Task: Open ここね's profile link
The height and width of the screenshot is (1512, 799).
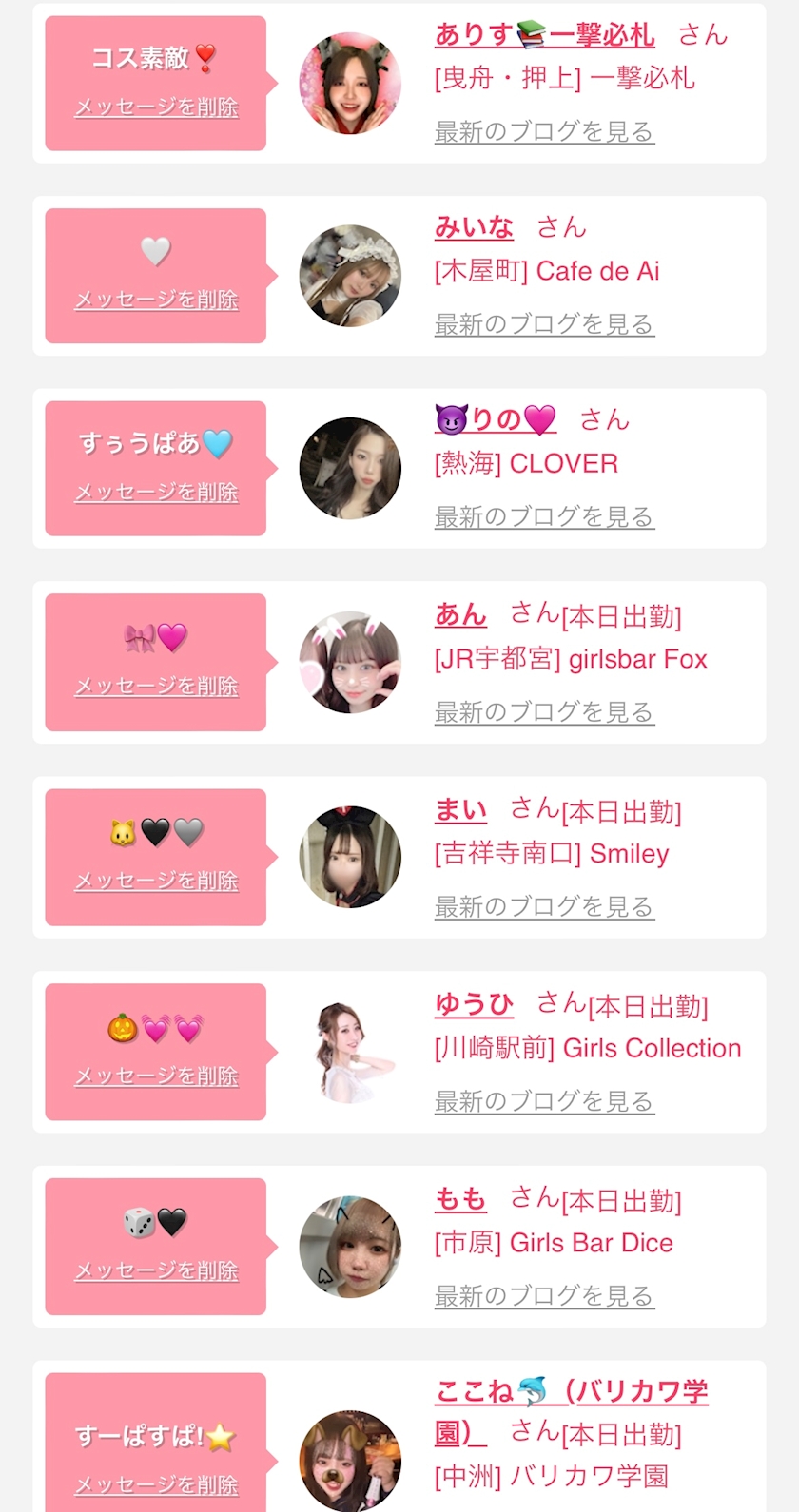Action: coord(571,1412)
